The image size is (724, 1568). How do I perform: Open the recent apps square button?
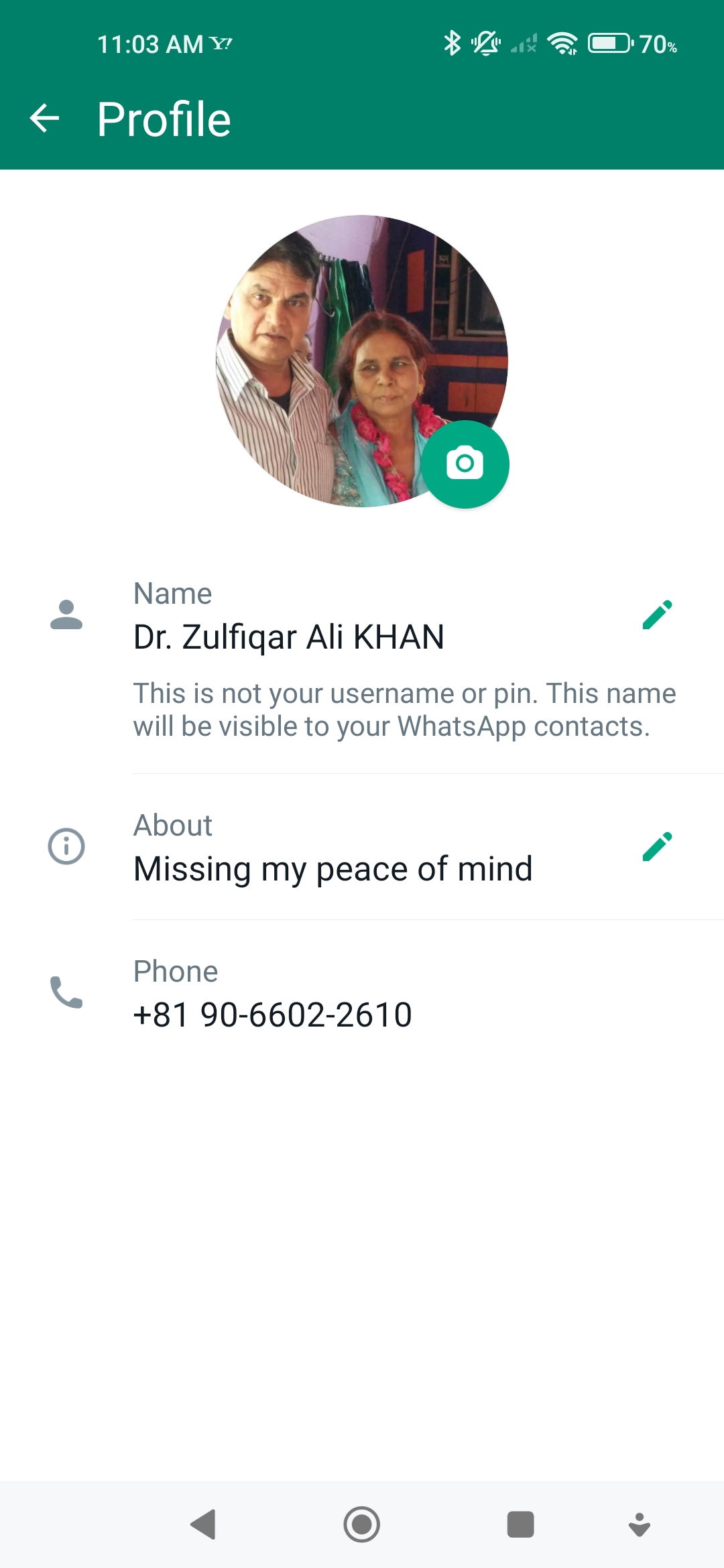pos(520,1524)
